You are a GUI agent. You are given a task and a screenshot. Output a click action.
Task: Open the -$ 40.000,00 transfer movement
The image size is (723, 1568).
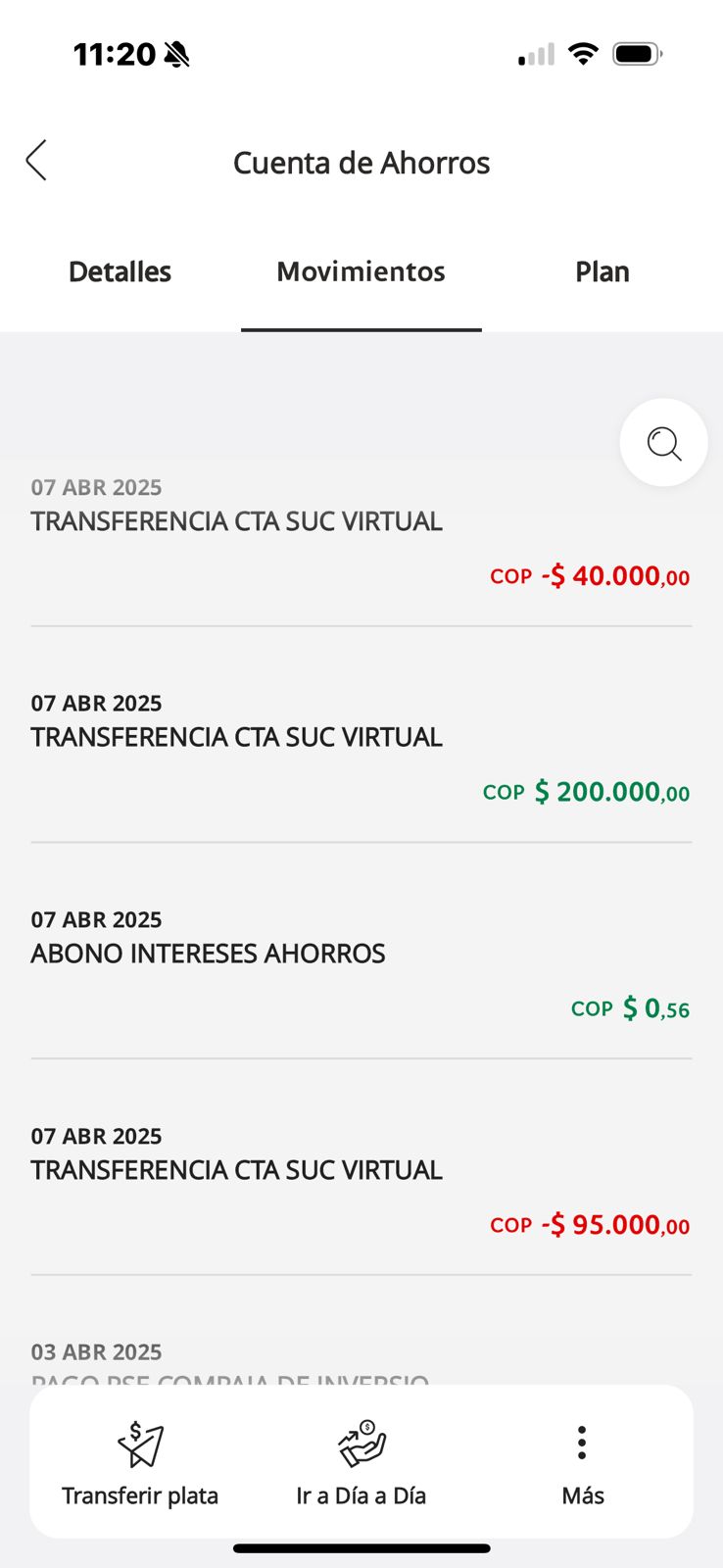click(x=361, y=537)
